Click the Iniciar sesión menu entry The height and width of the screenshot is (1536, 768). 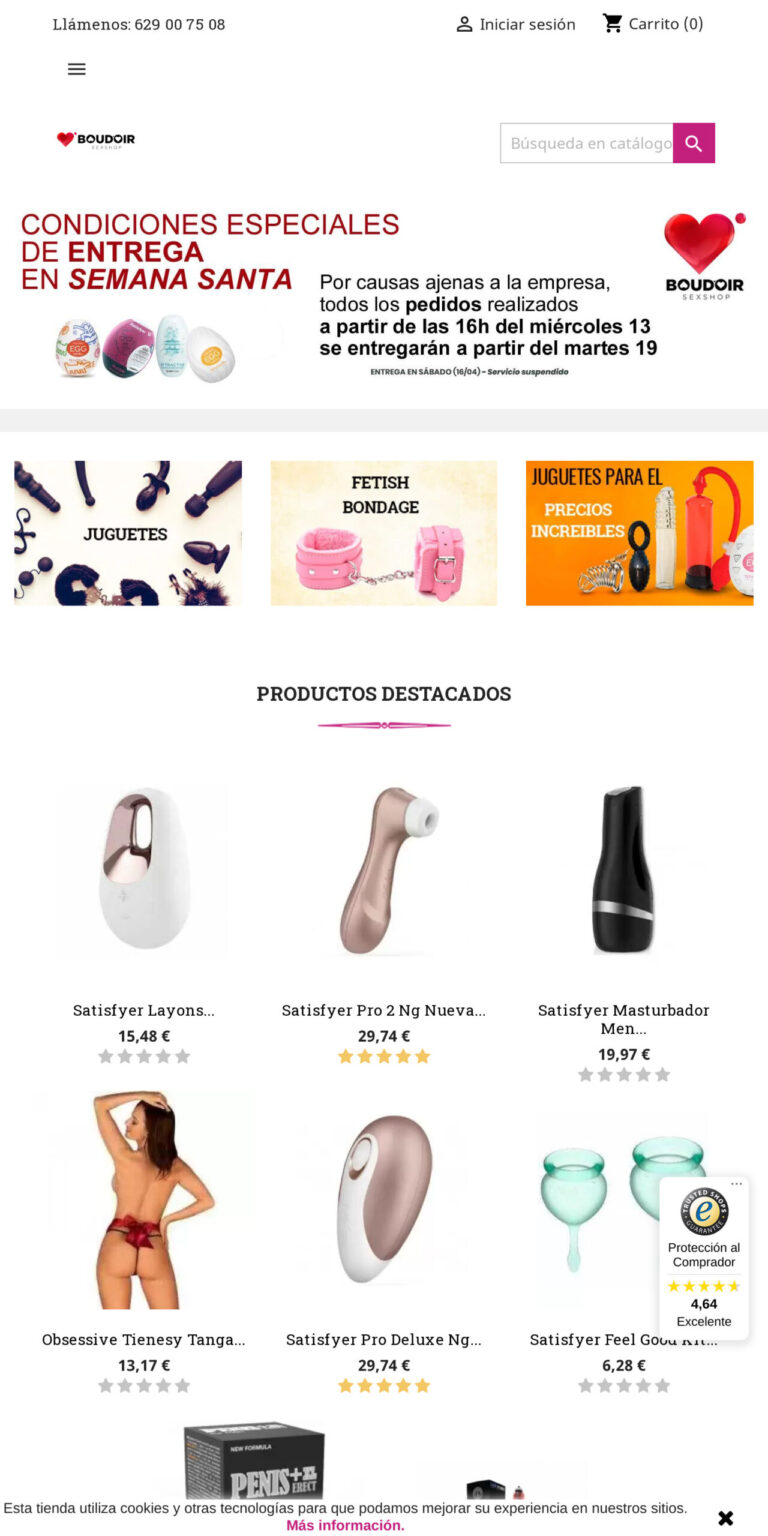[527, 23]
